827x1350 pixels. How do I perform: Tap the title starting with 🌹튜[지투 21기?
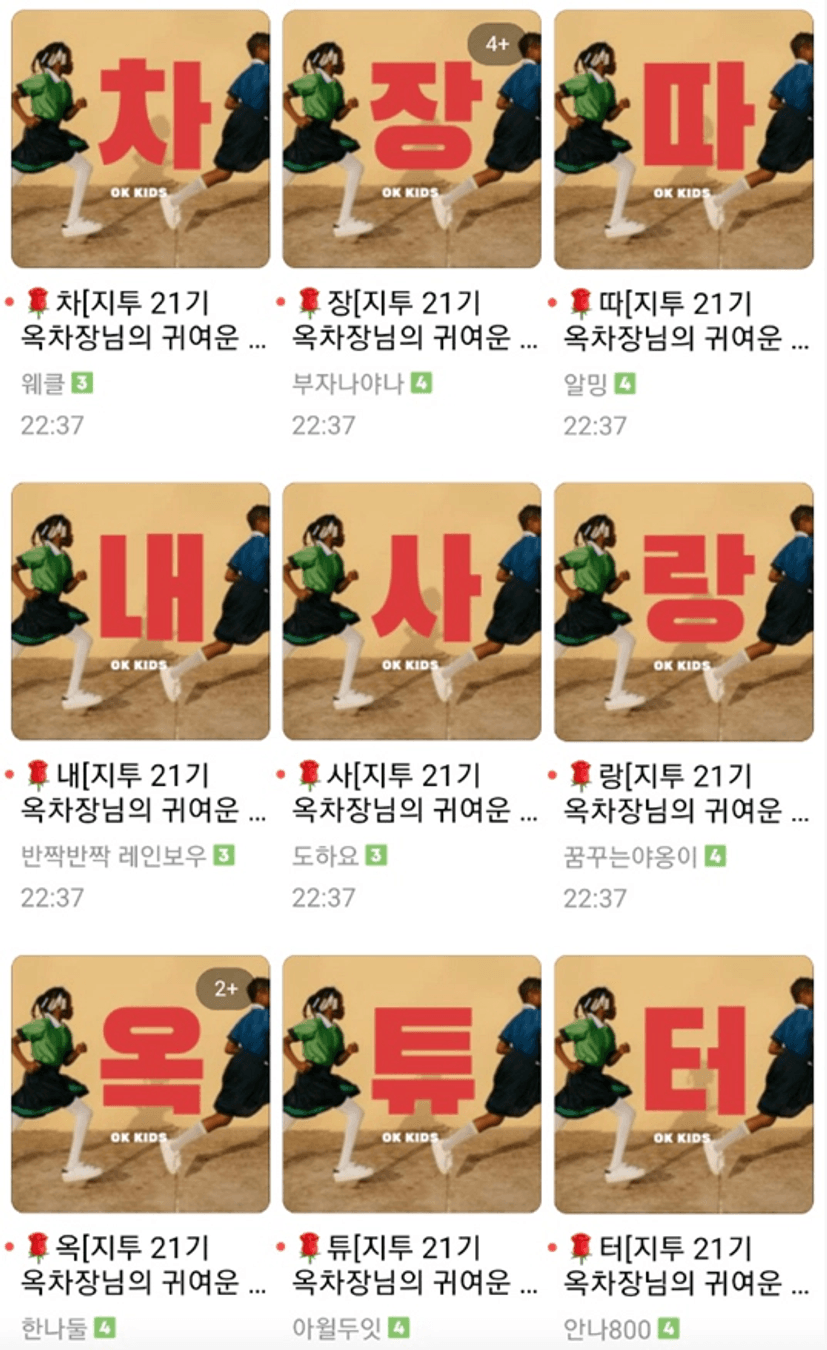415,1266
